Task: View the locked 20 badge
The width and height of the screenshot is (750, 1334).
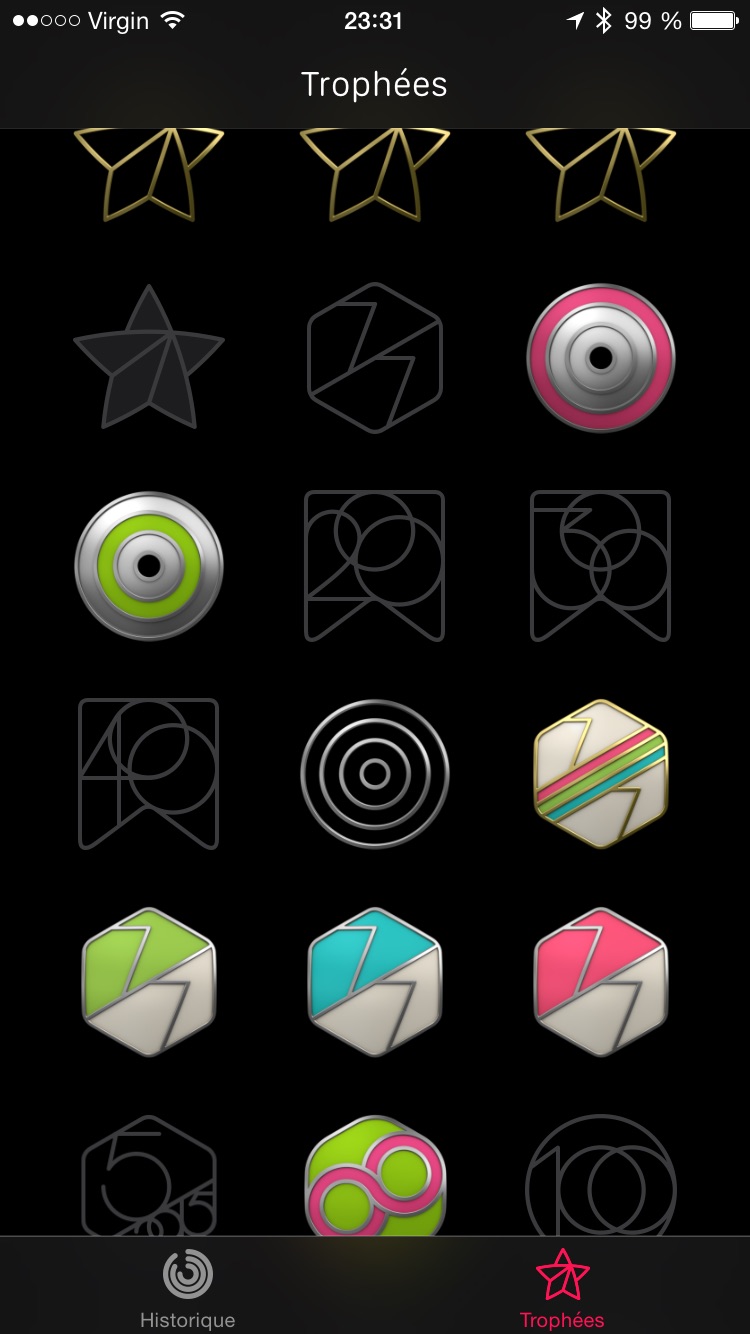Action: point(375,566)
